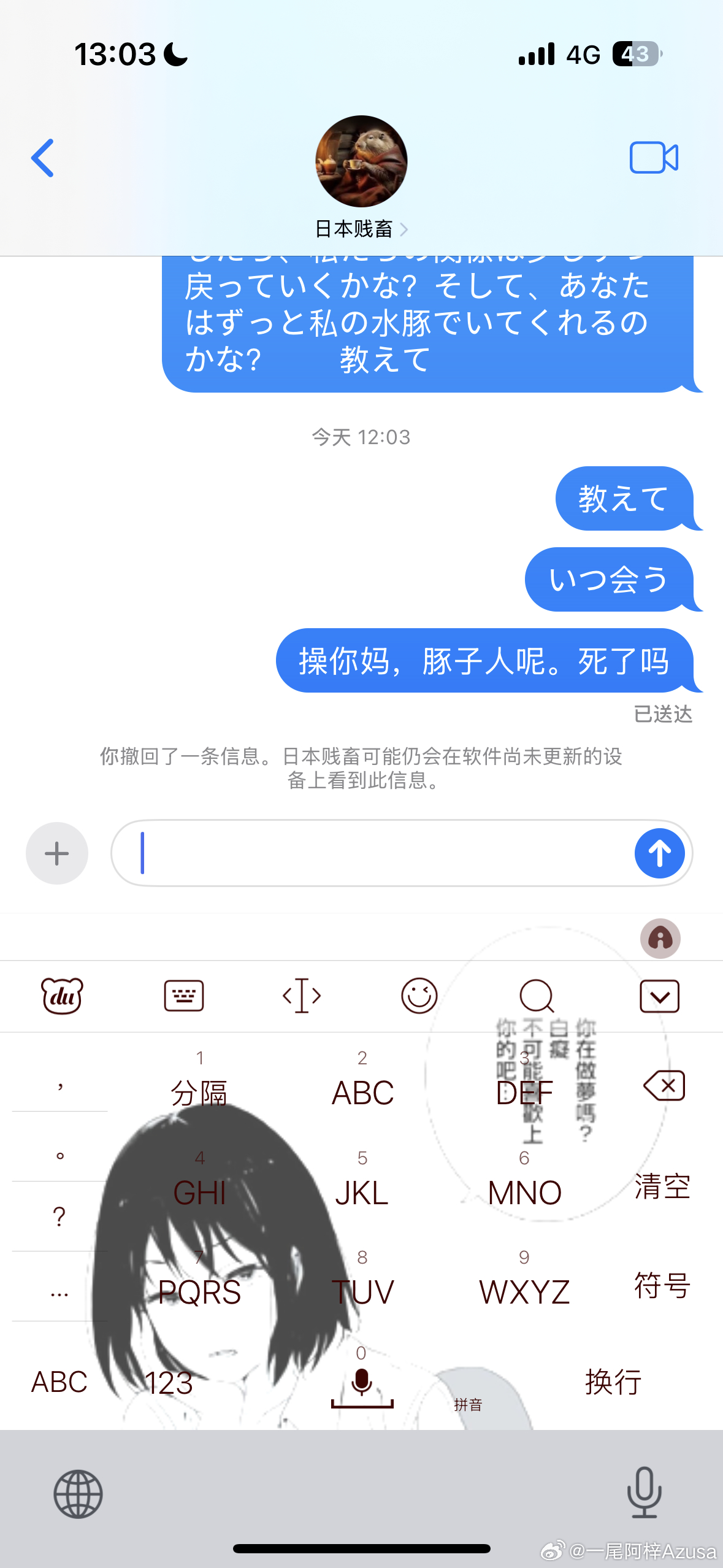Open the Baidu input du menu
The image size is (723, 1568).
click(x=61, y=996)
